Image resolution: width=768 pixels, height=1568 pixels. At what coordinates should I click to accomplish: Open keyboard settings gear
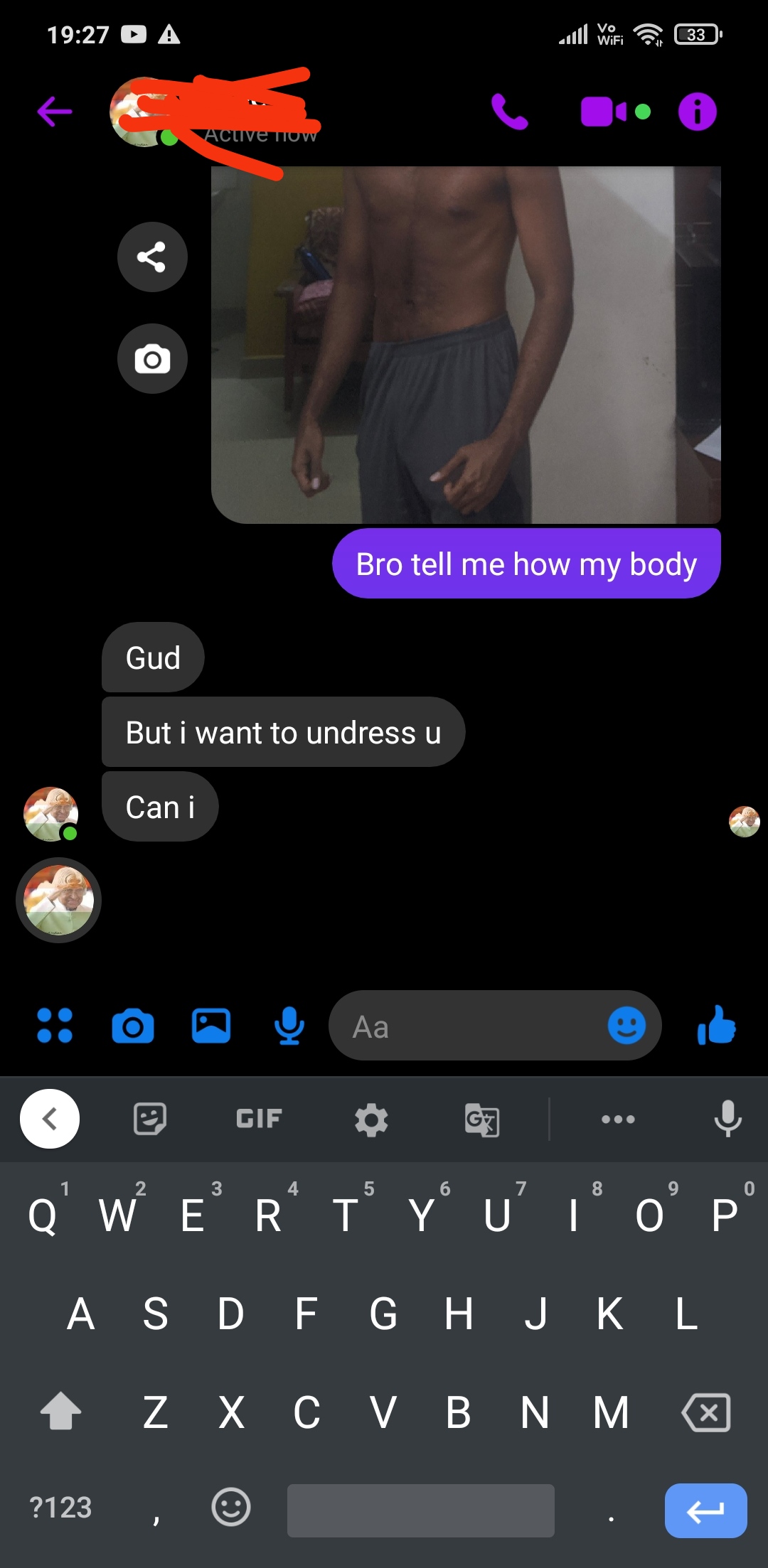pos(371,1120)
